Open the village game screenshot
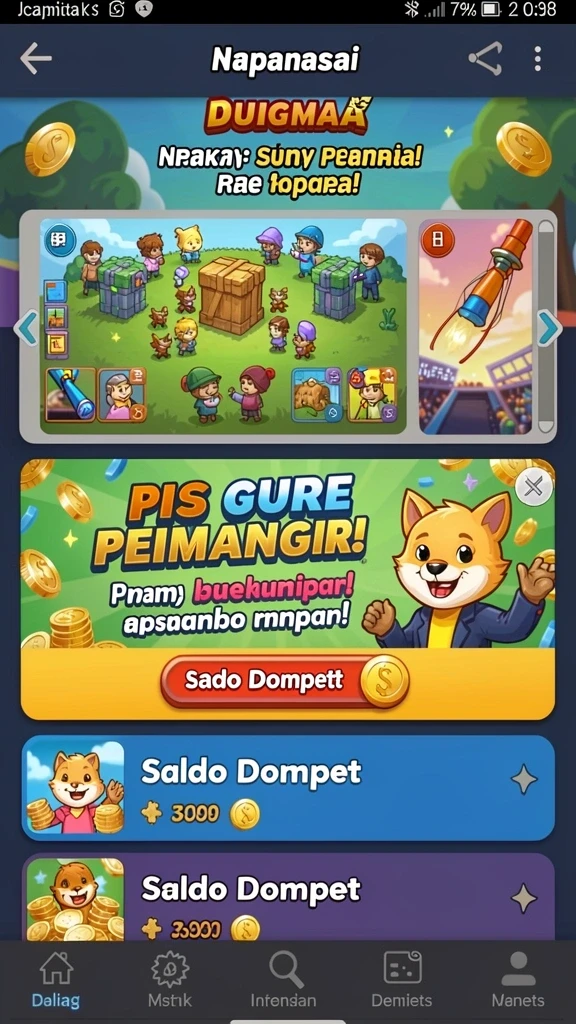 (x=223, y=327)
